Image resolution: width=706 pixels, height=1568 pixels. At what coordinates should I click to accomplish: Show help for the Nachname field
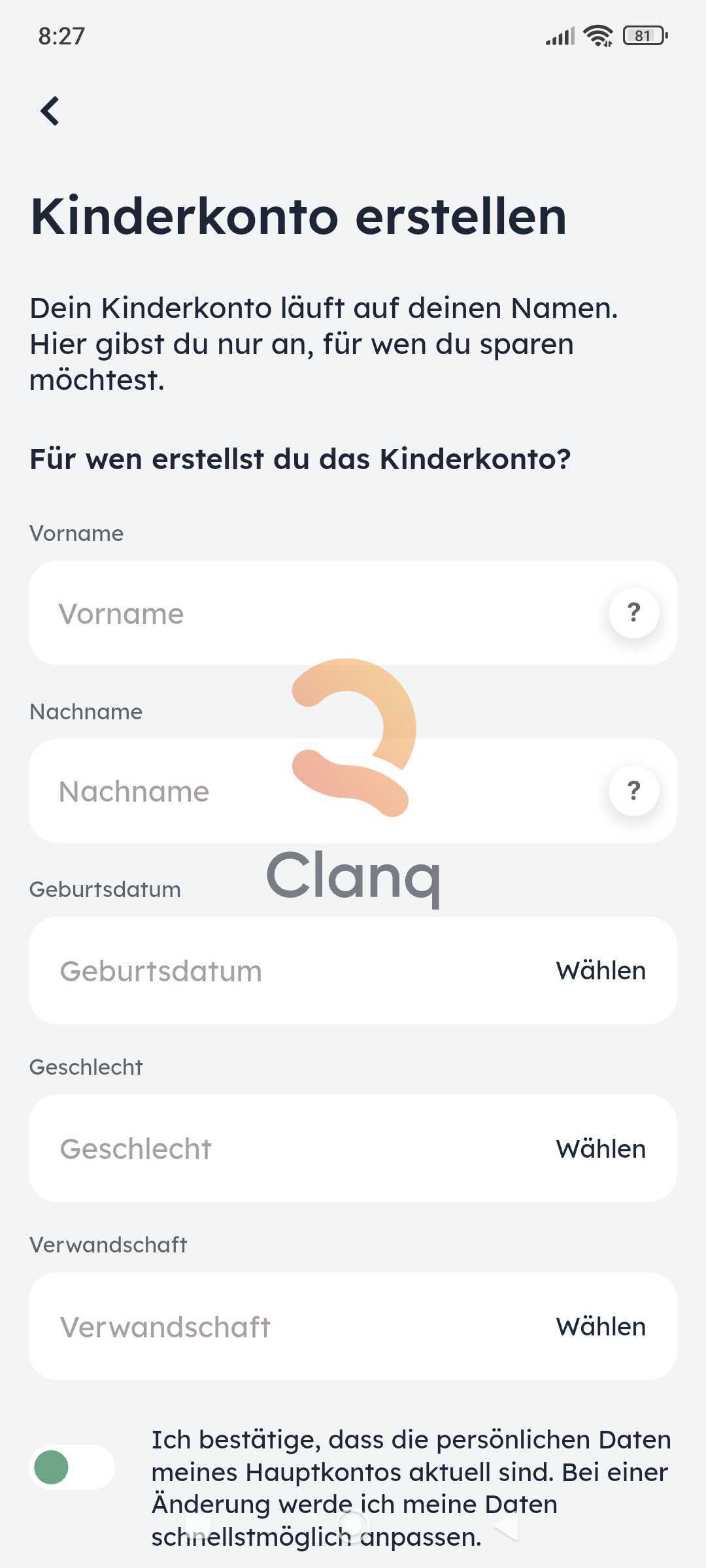coord(633,791)
